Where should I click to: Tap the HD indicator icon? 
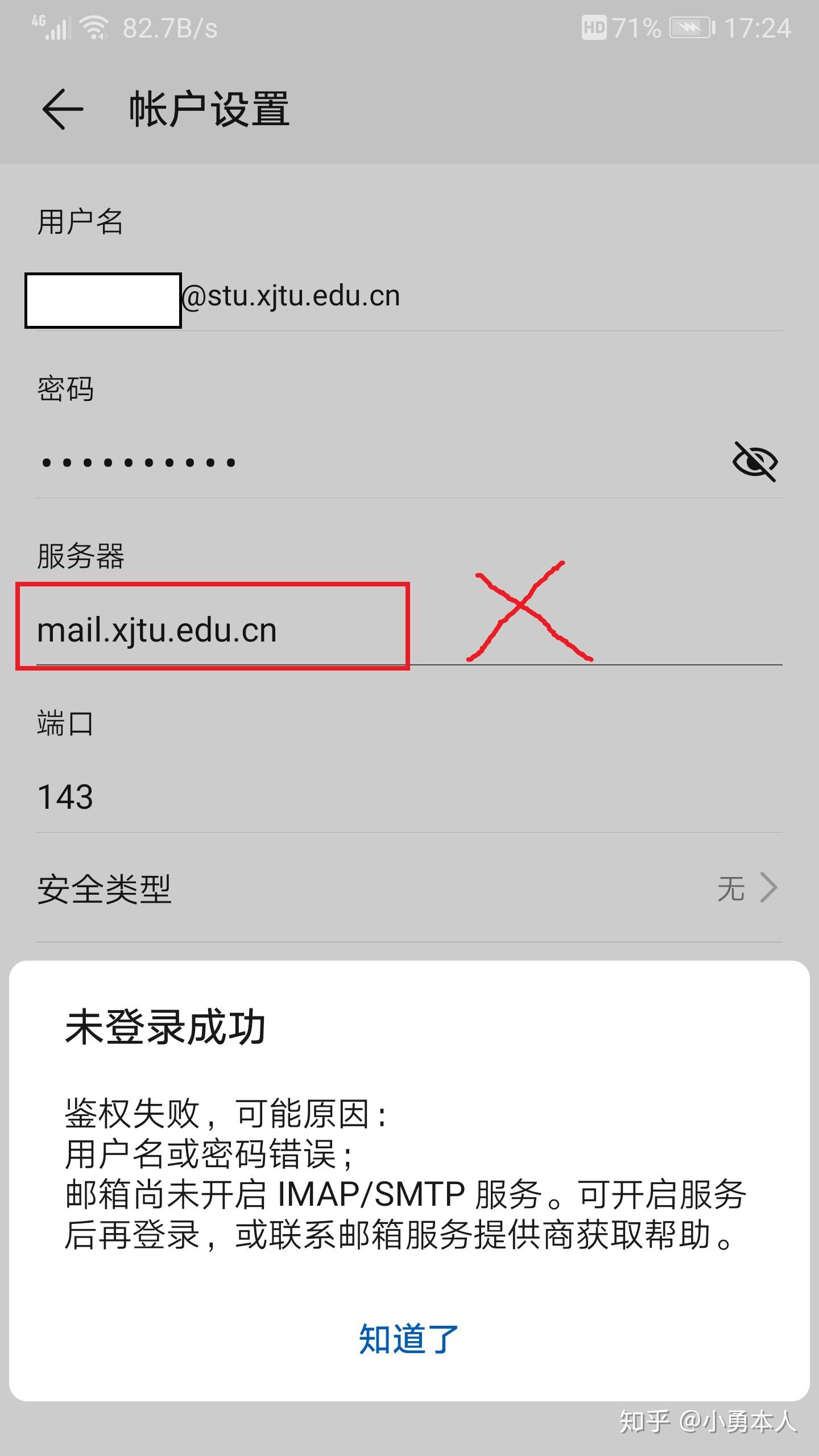(x=595, y=26)
